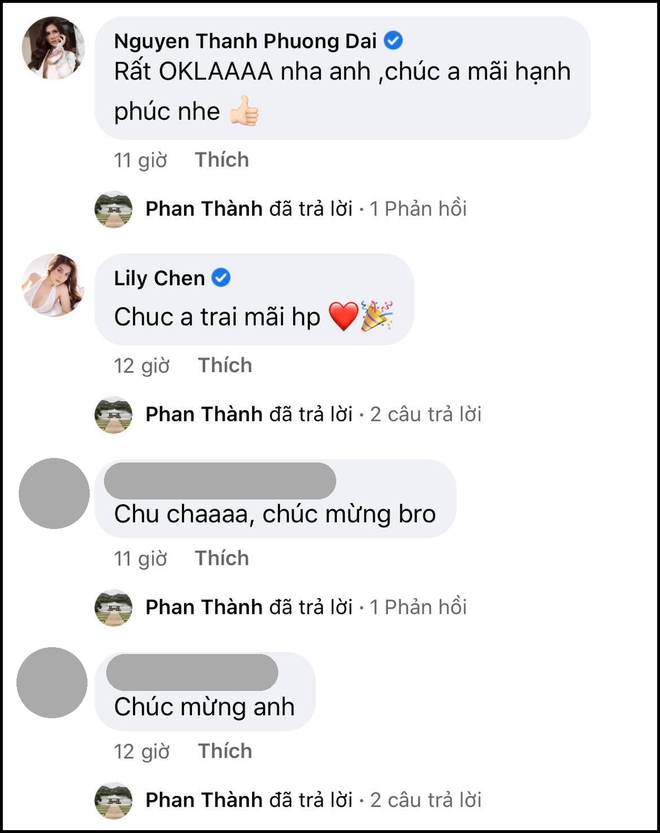
Task: Open Lily Chen's profile name
Action: pyautogui.click(x=160, y=278)
